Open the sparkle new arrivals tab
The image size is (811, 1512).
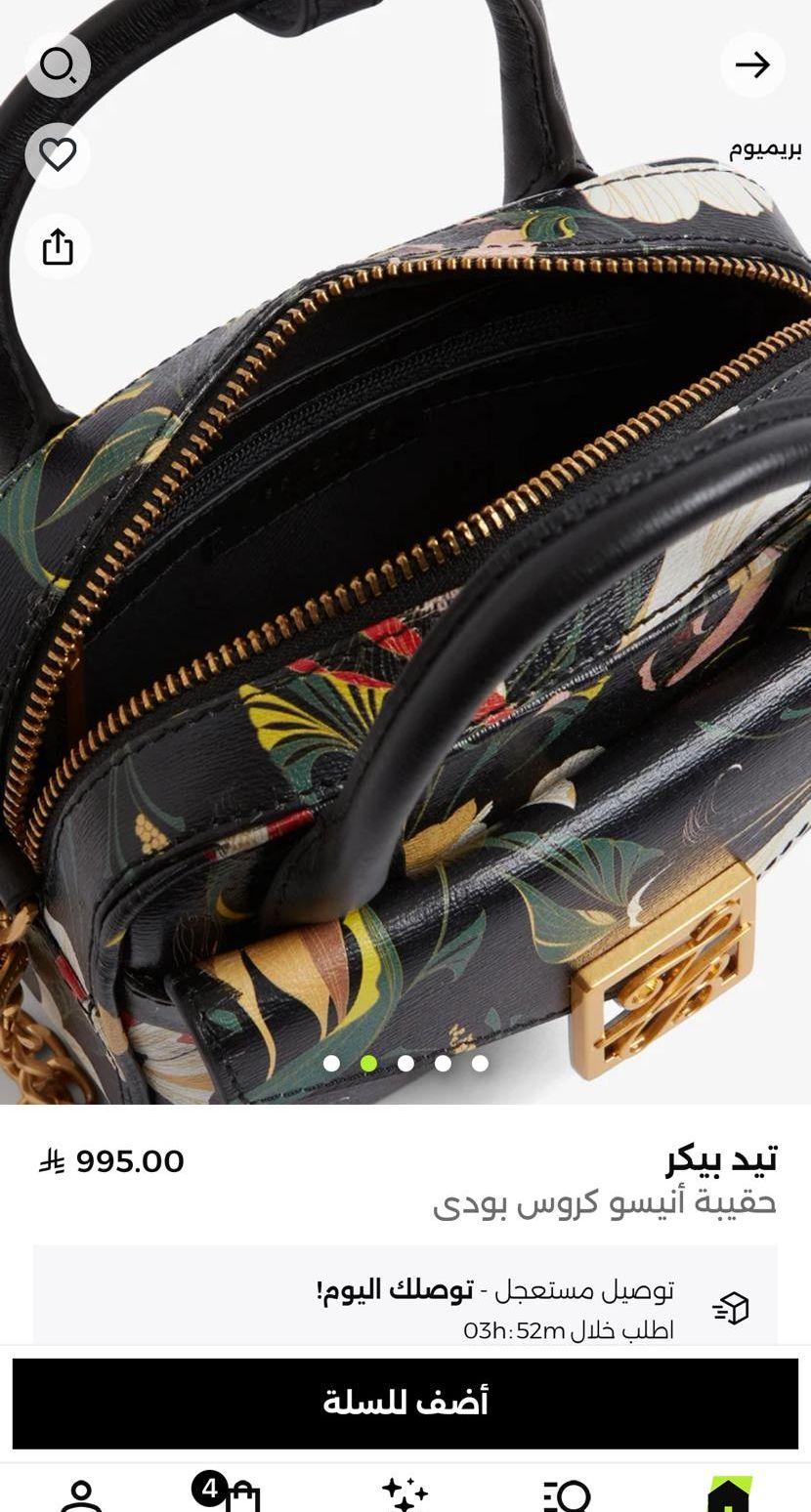point(405,1494)
